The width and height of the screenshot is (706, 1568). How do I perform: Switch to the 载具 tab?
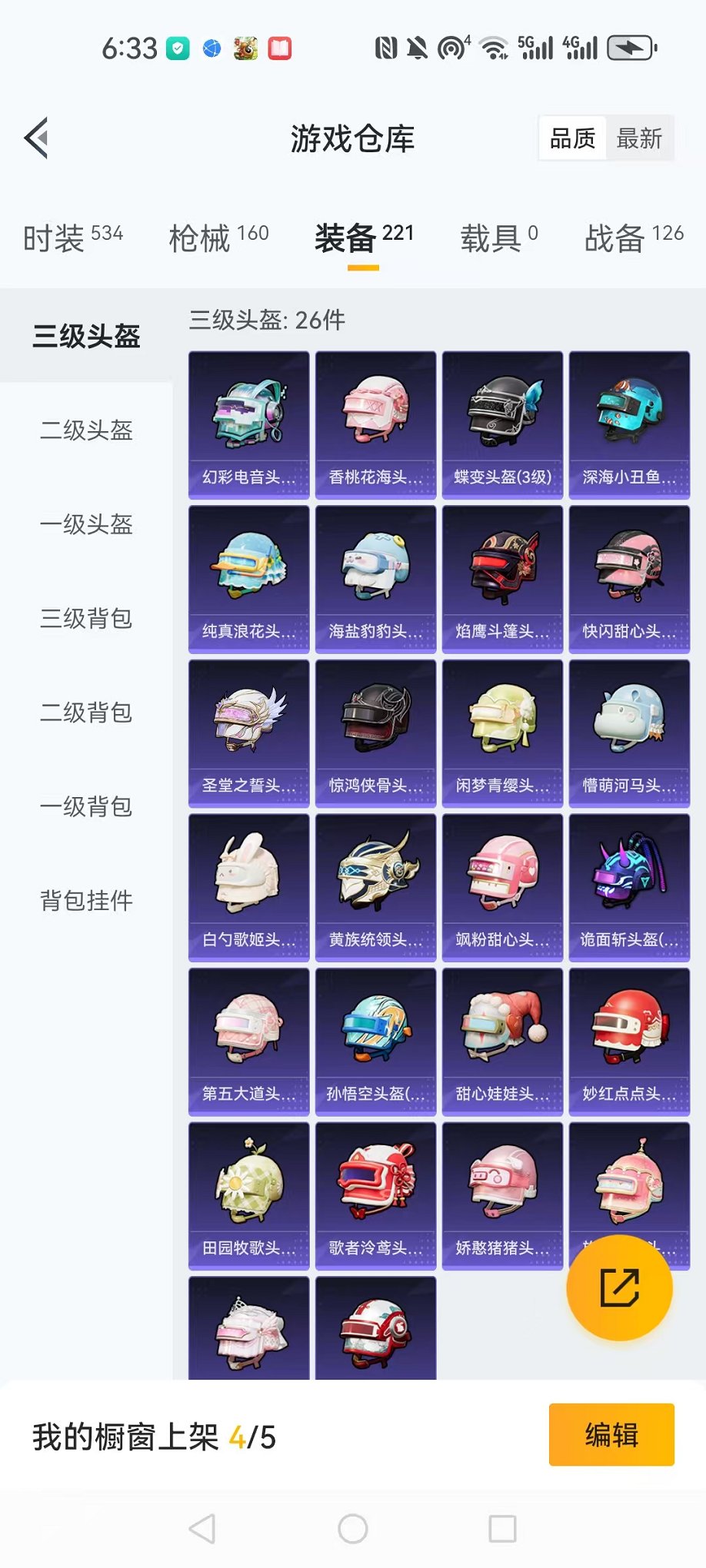coord(498,238)
